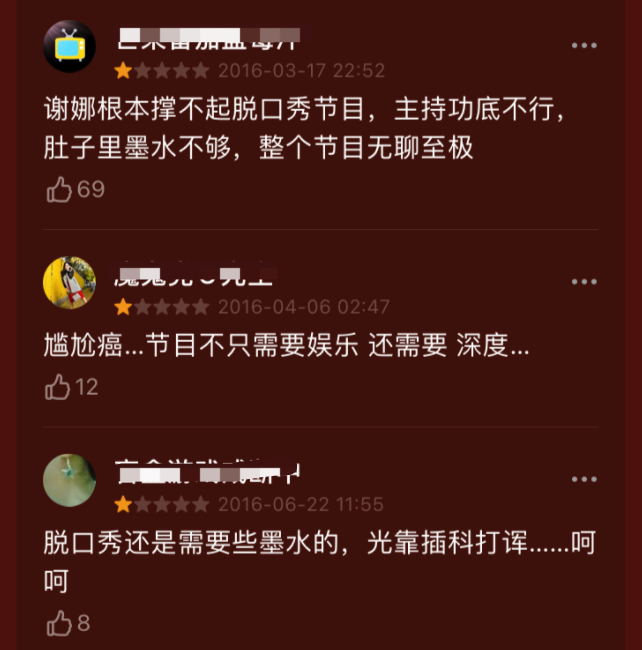Open overflow menu for the 2016-04-06 review
This screenshot has width=642, height=650.
pos(584,283)
